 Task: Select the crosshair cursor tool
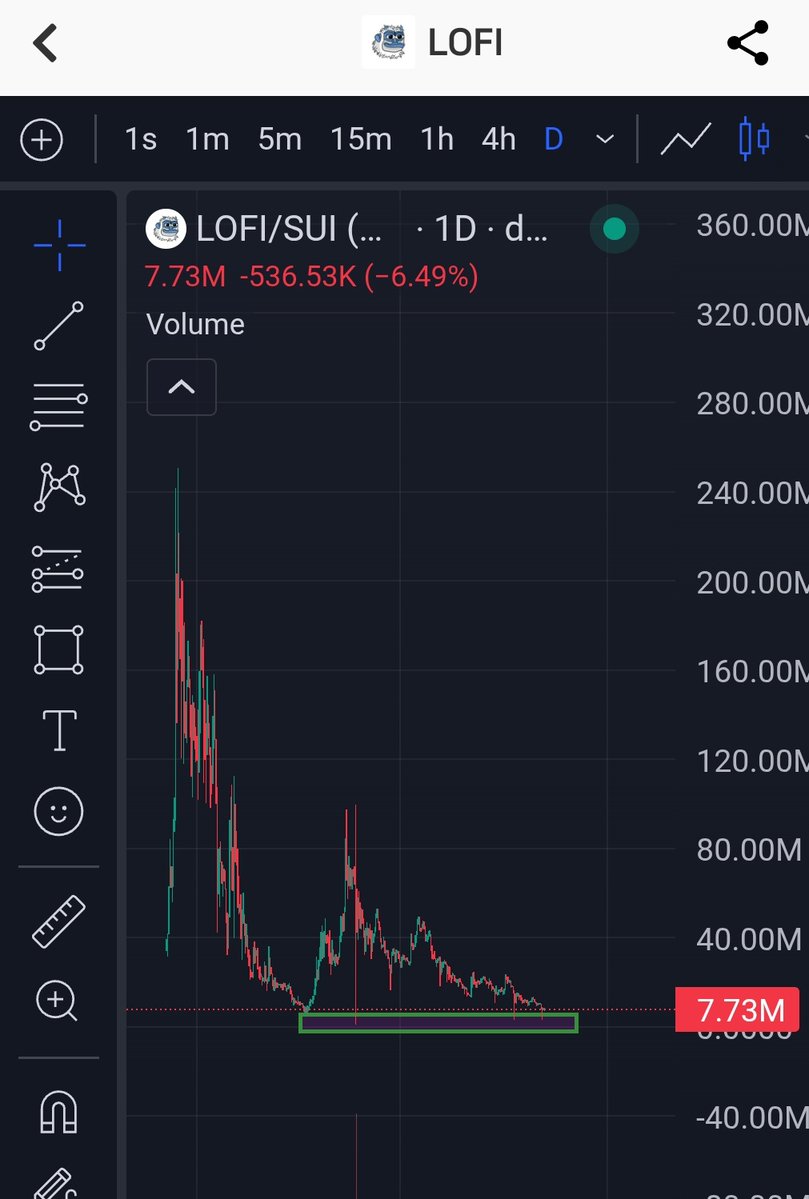(x=59, y=245)
